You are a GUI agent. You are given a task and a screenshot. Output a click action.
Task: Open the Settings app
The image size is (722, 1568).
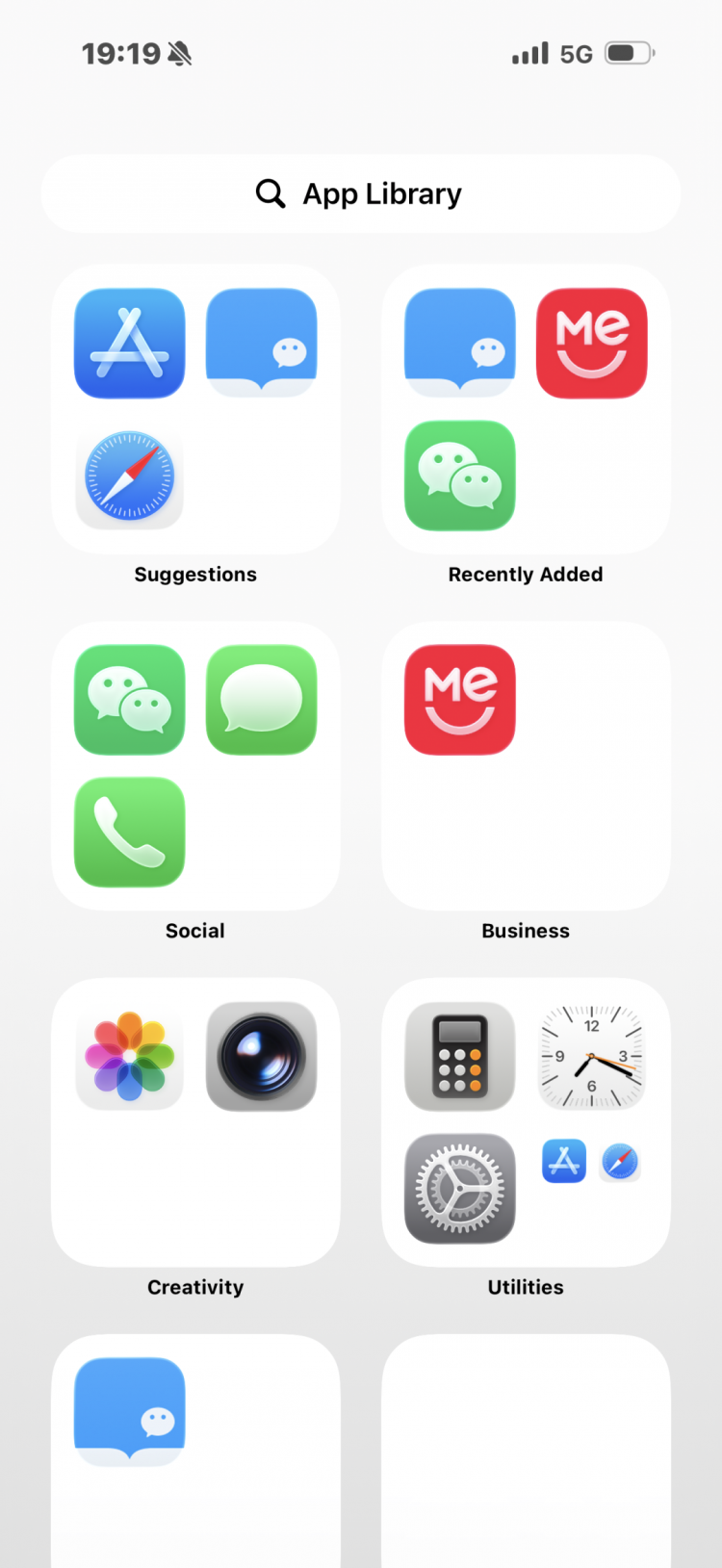[460, 1189]
